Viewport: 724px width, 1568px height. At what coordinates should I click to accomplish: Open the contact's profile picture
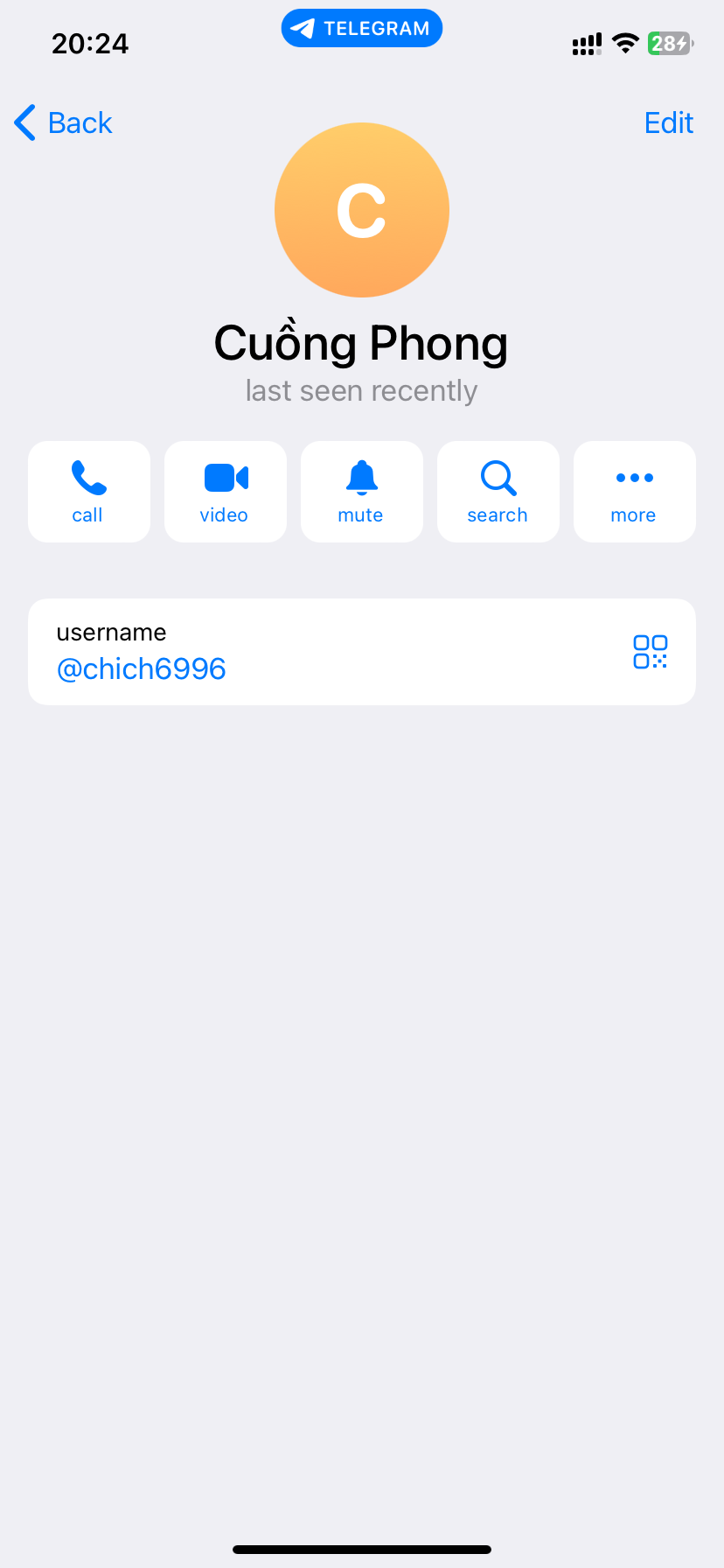361,210
